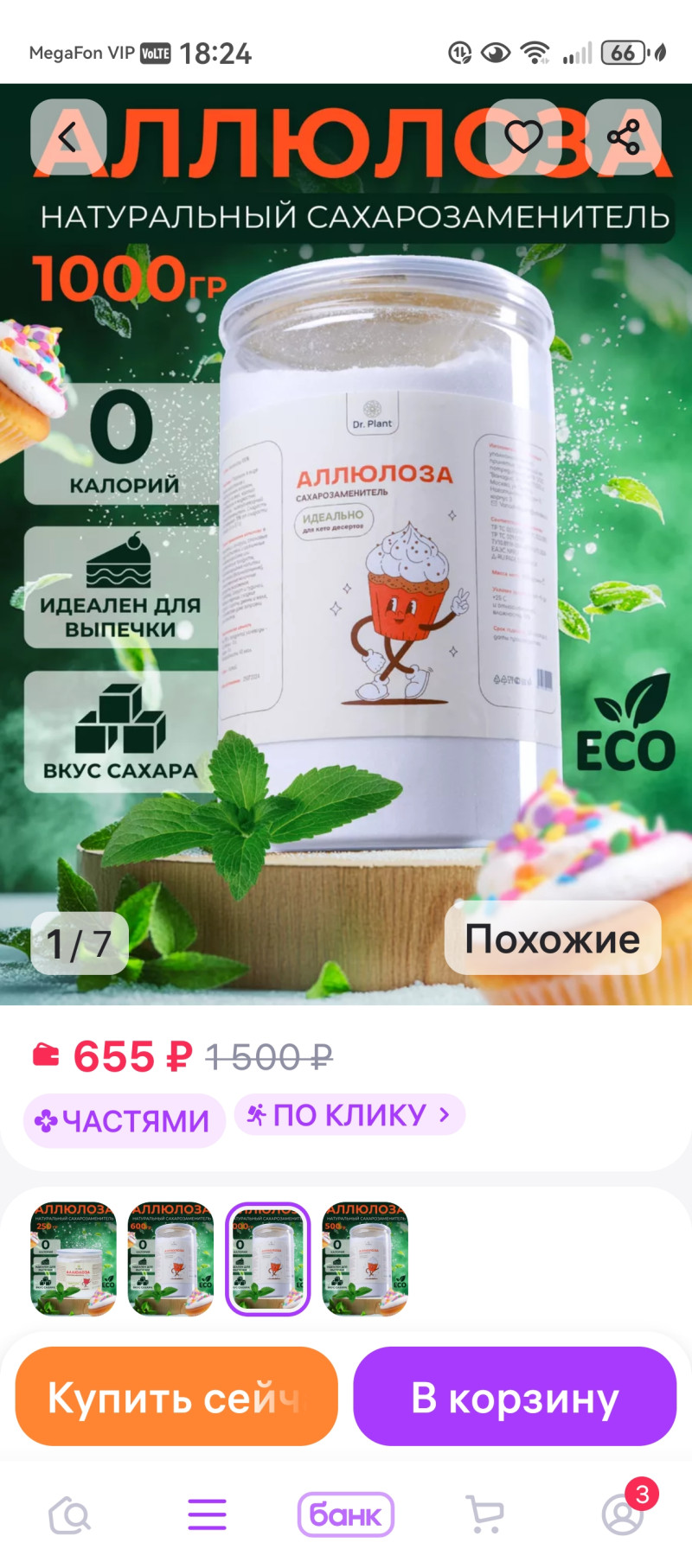Buy now with Купить сейчас
Image resolution: width=692 pixels, height=1568 pixels.
point(176,1397)
